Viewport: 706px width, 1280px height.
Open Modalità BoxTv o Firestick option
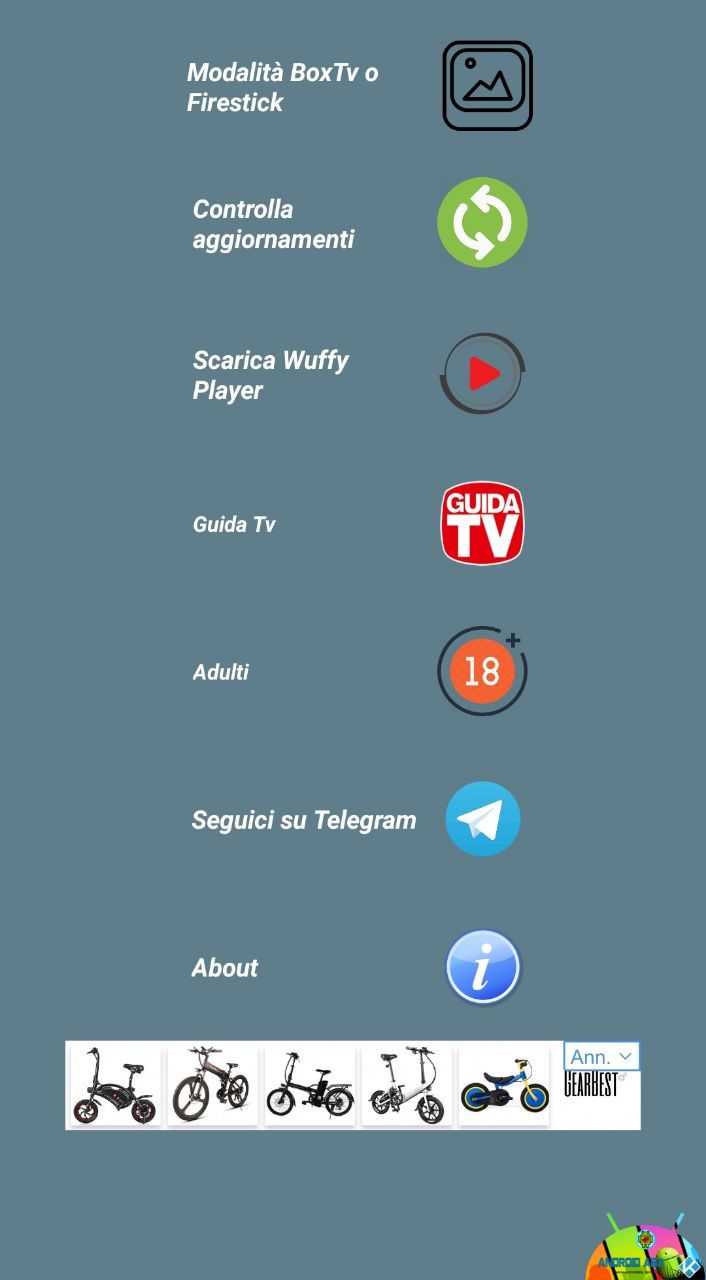tap(487, 86)
